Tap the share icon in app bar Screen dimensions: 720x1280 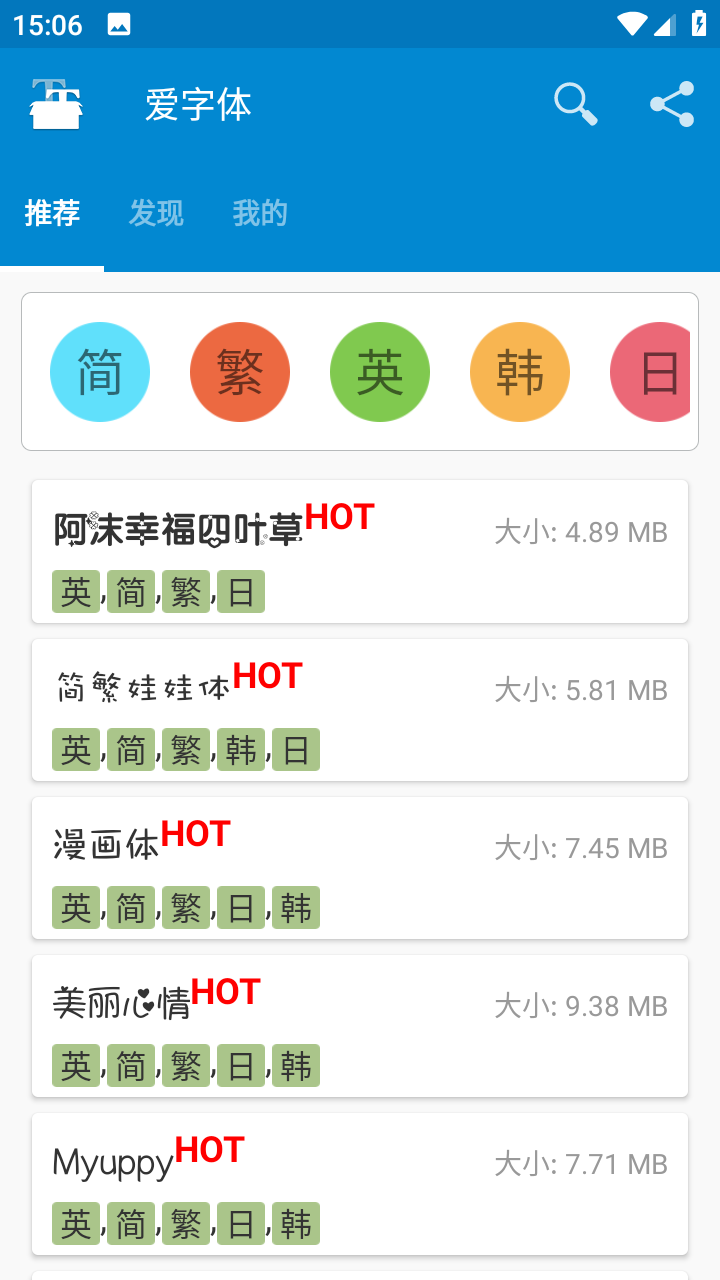coord(672,104)
